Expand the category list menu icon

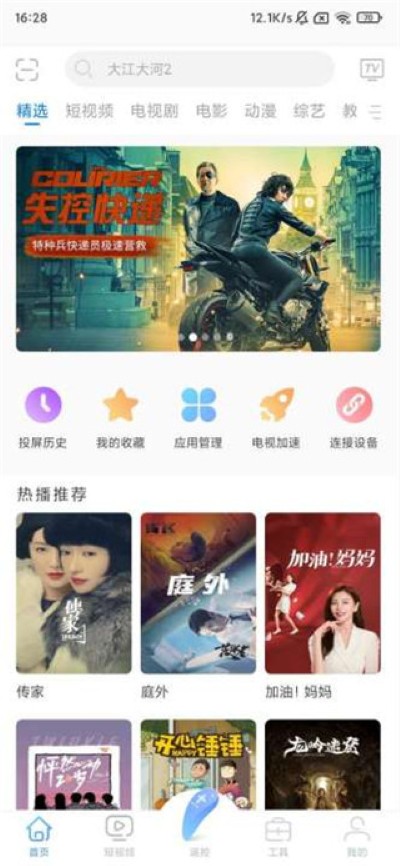click(x=376, y=112)
